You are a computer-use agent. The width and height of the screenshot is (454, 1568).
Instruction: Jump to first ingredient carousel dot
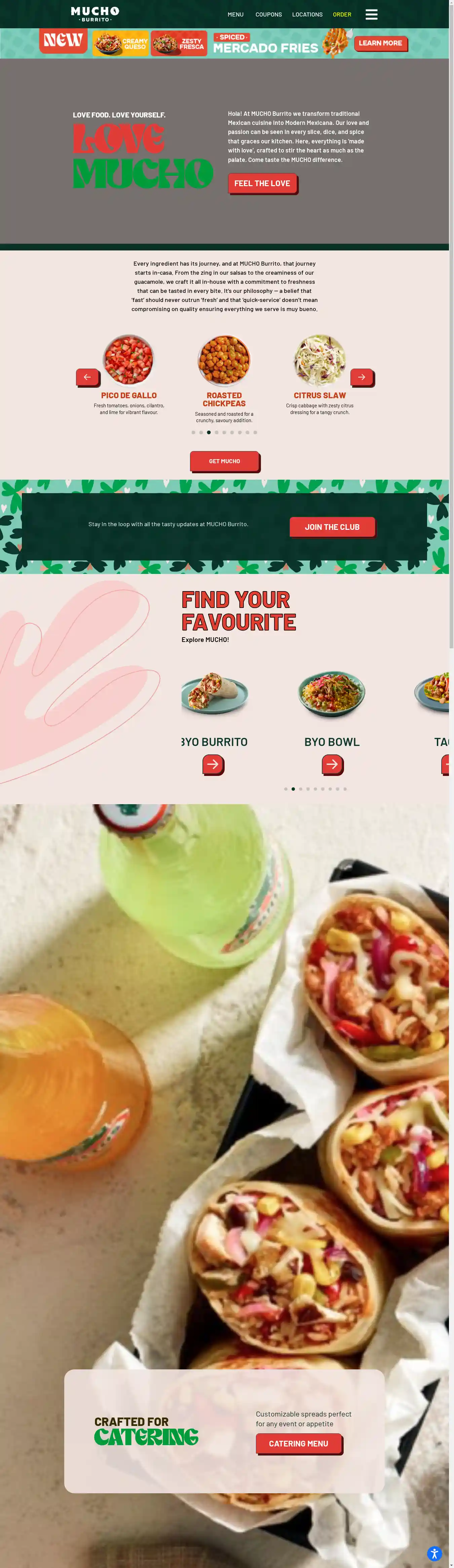tap(193, 432)
